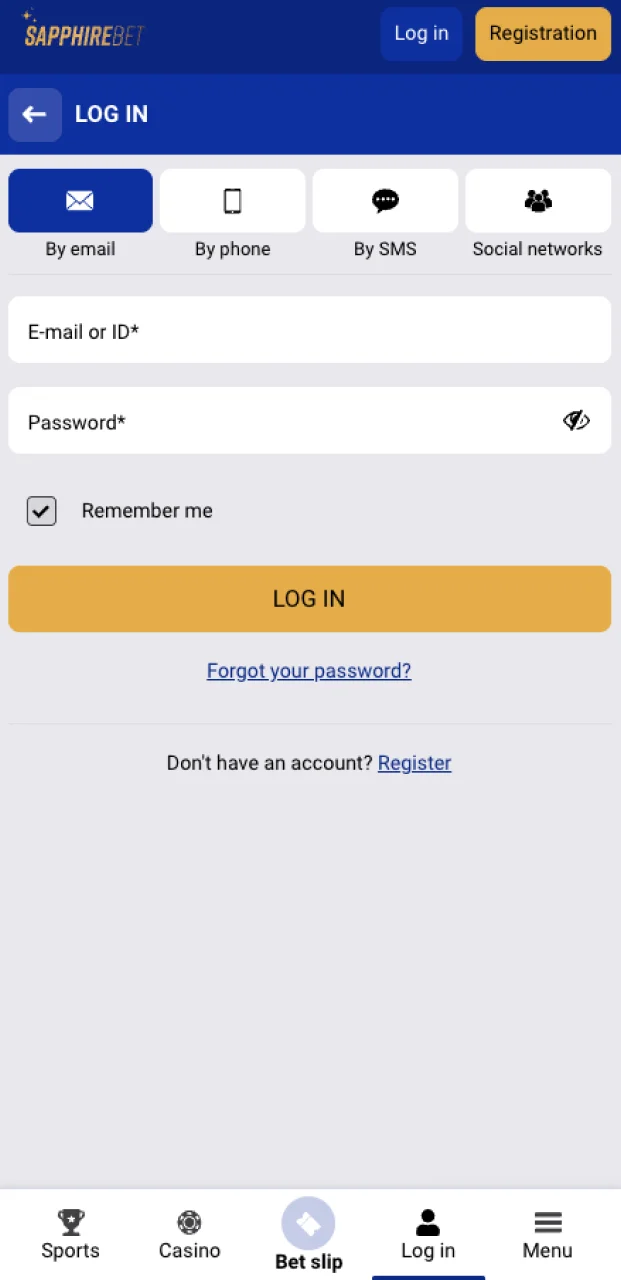Uncheck the Remember me checkbox

pyautogui.click(x=41, y=511)
